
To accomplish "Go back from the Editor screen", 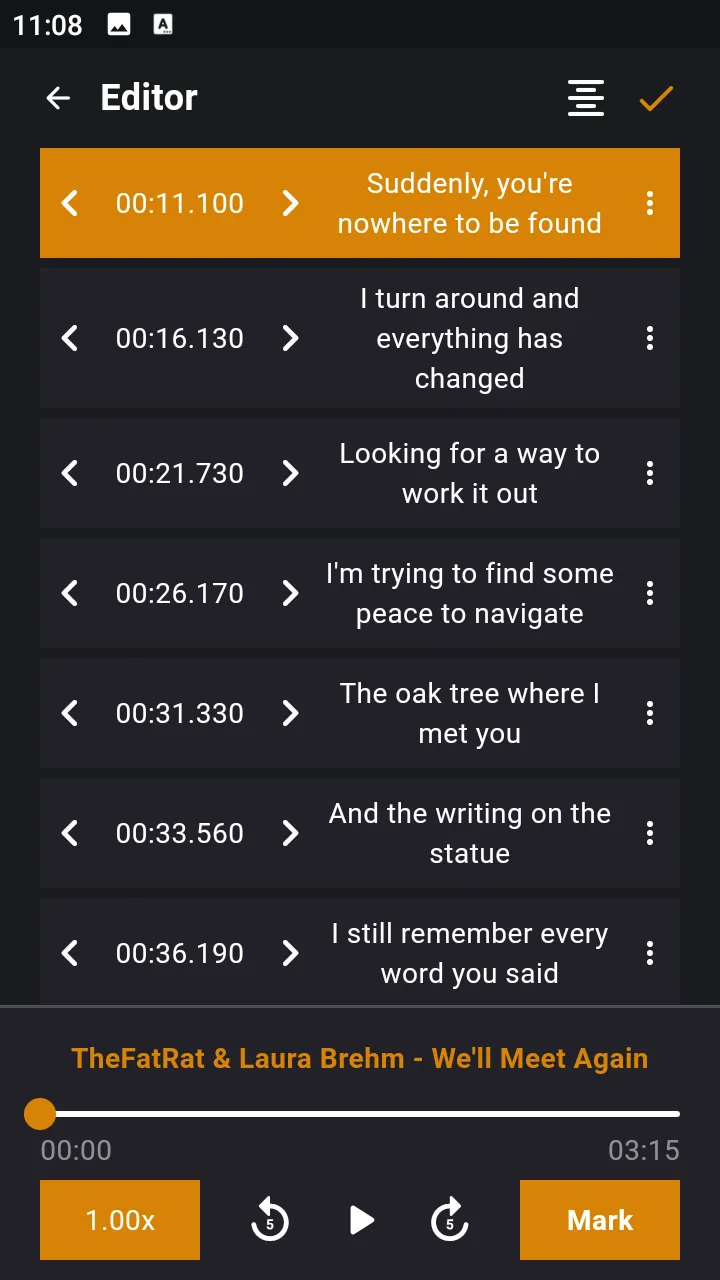I will [x=58, y=98].
